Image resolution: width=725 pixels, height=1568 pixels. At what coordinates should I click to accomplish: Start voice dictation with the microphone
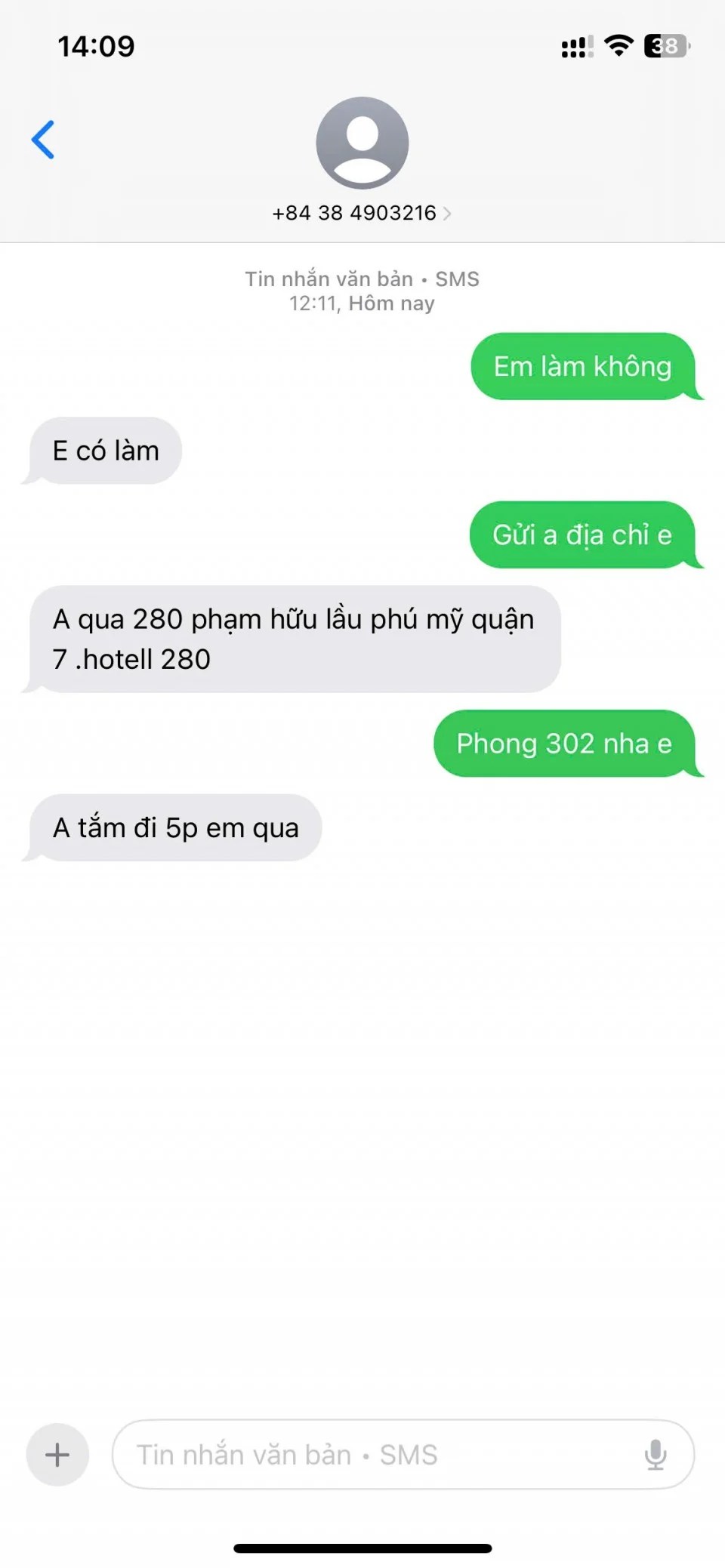pos(655,1454)
